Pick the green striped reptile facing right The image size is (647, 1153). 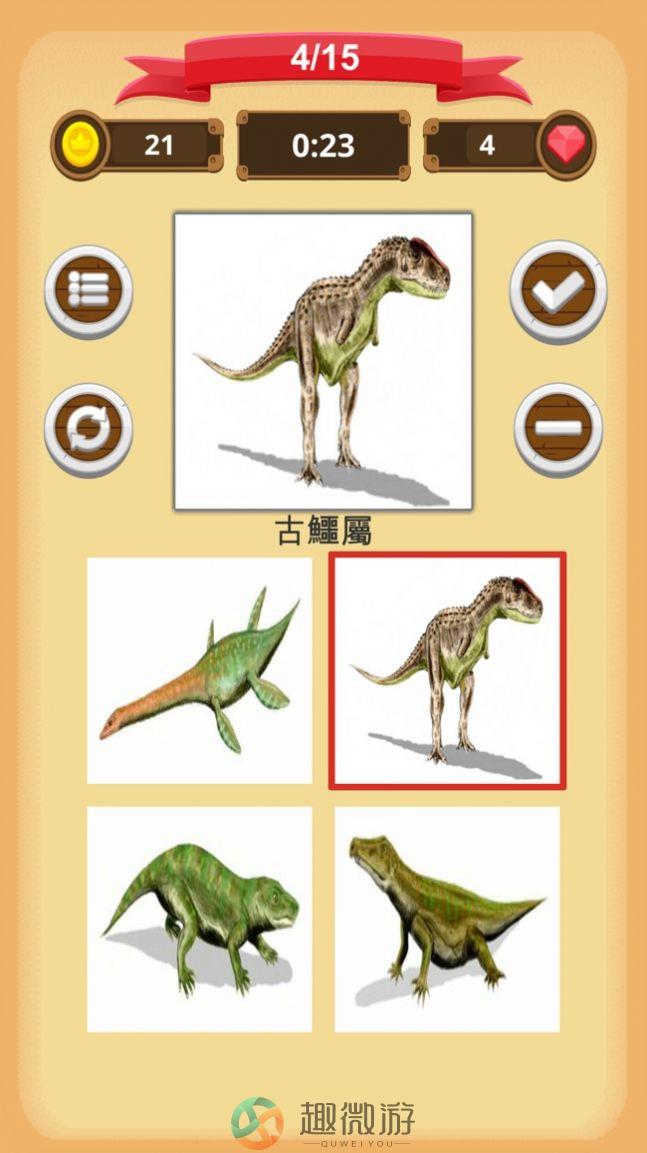point(199,919)
